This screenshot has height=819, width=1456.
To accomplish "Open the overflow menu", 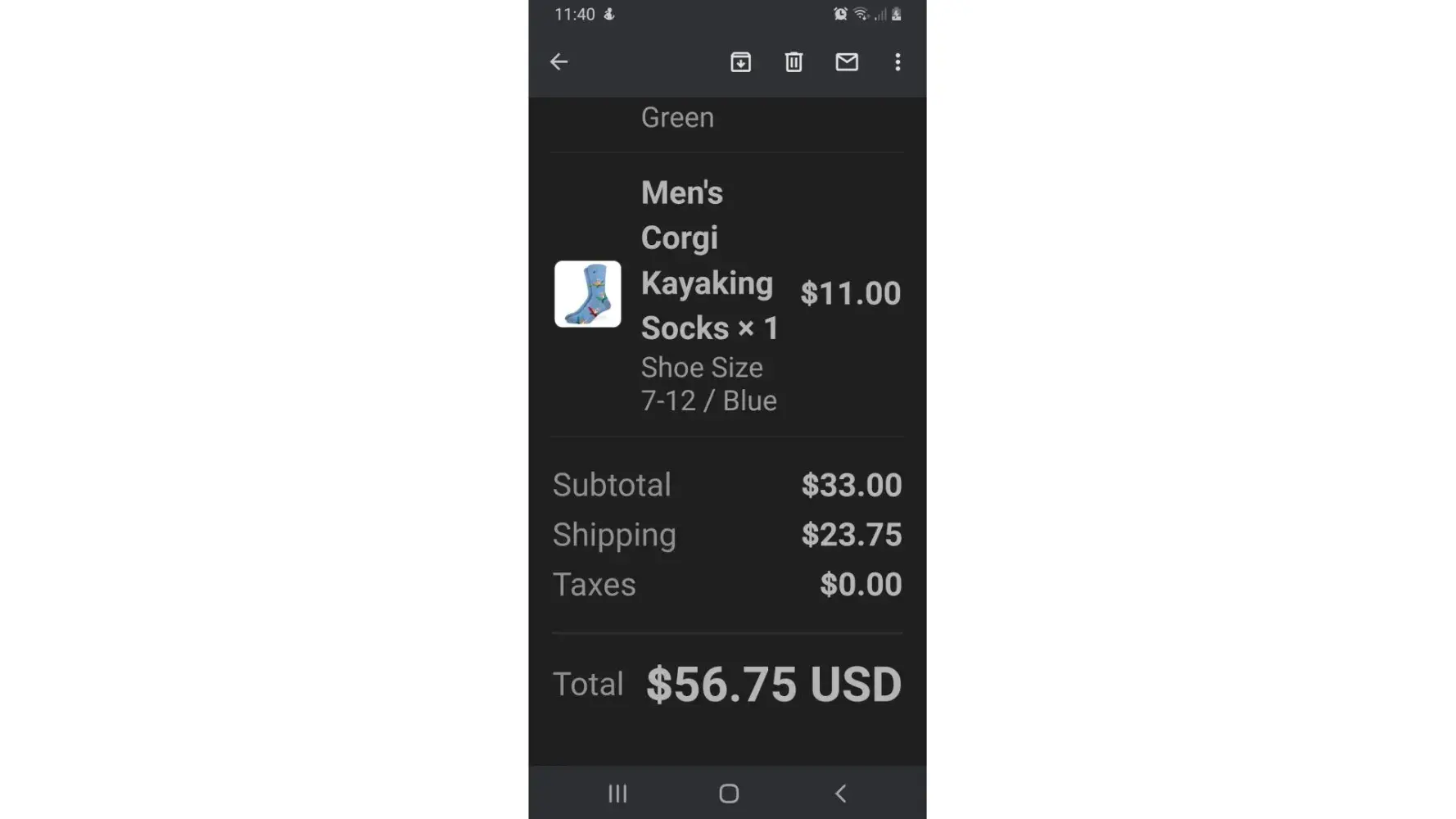I will pyautogui.click(x=898, y=62).
